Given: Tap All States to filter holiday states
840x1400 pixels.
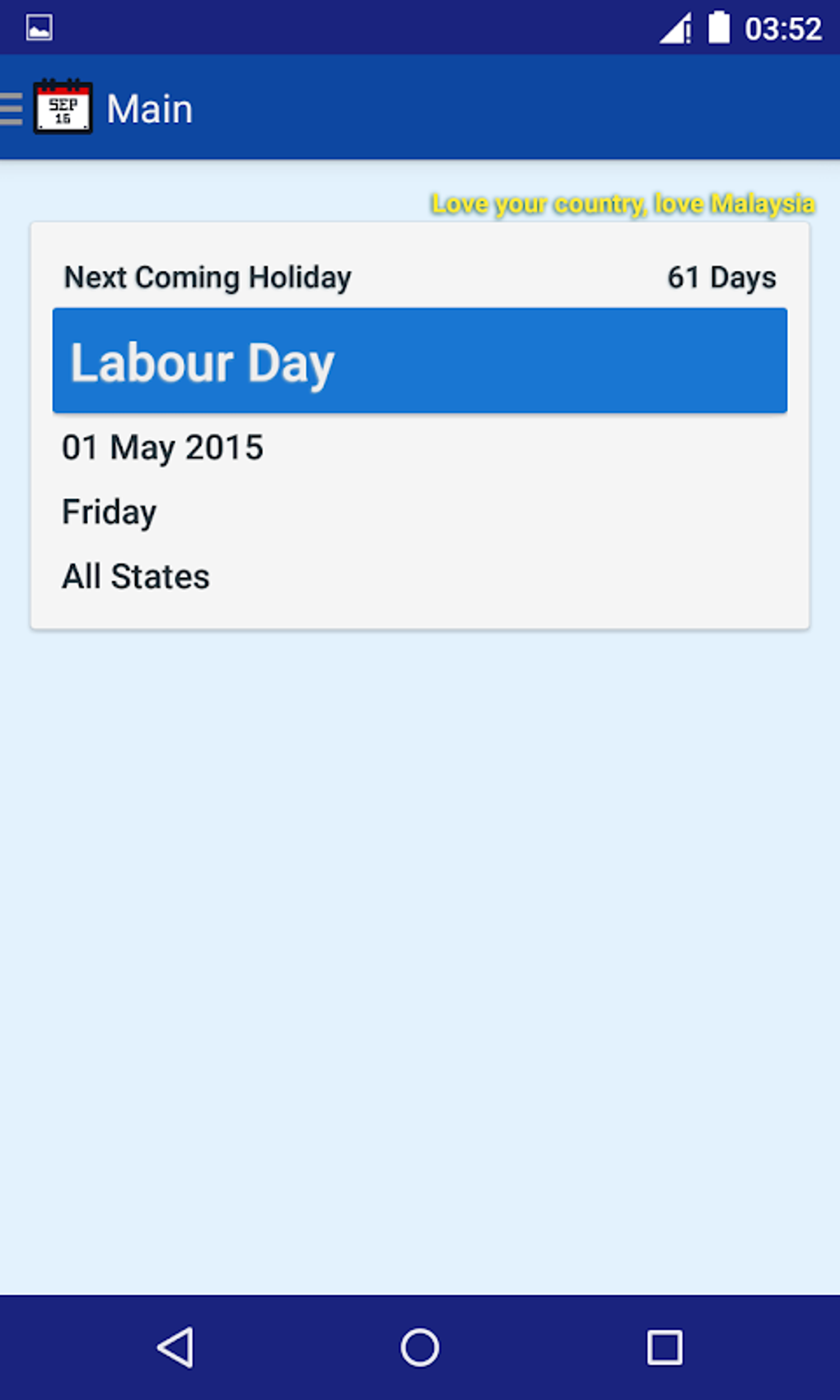Looking at the screenshot, I should (x=136, y=576).
